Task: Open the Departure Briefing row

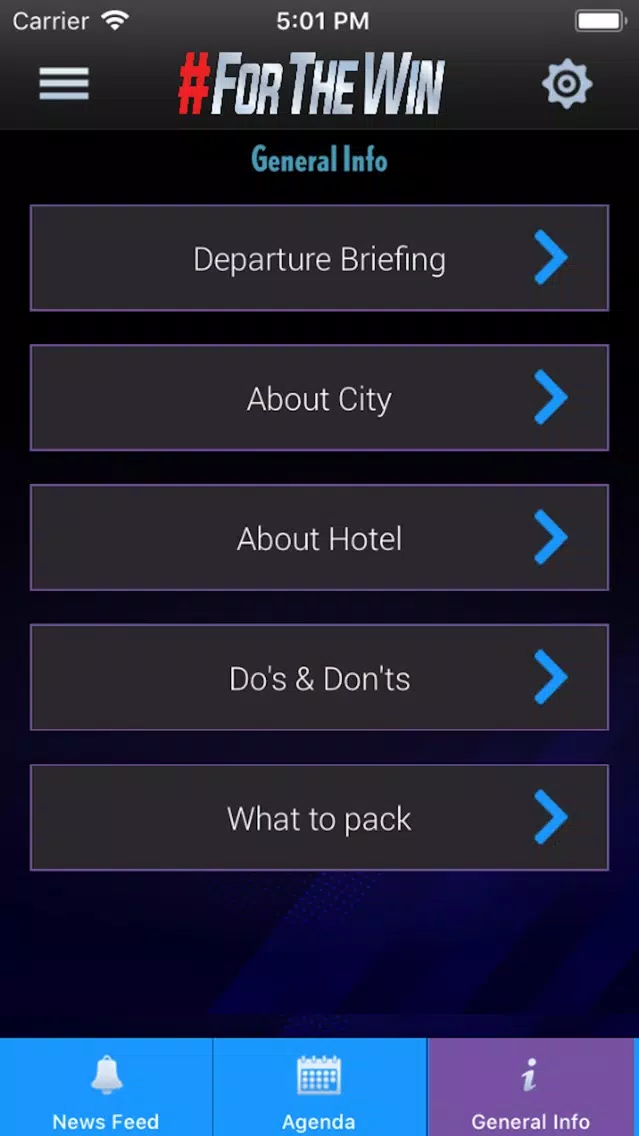Action: (319, 258)
